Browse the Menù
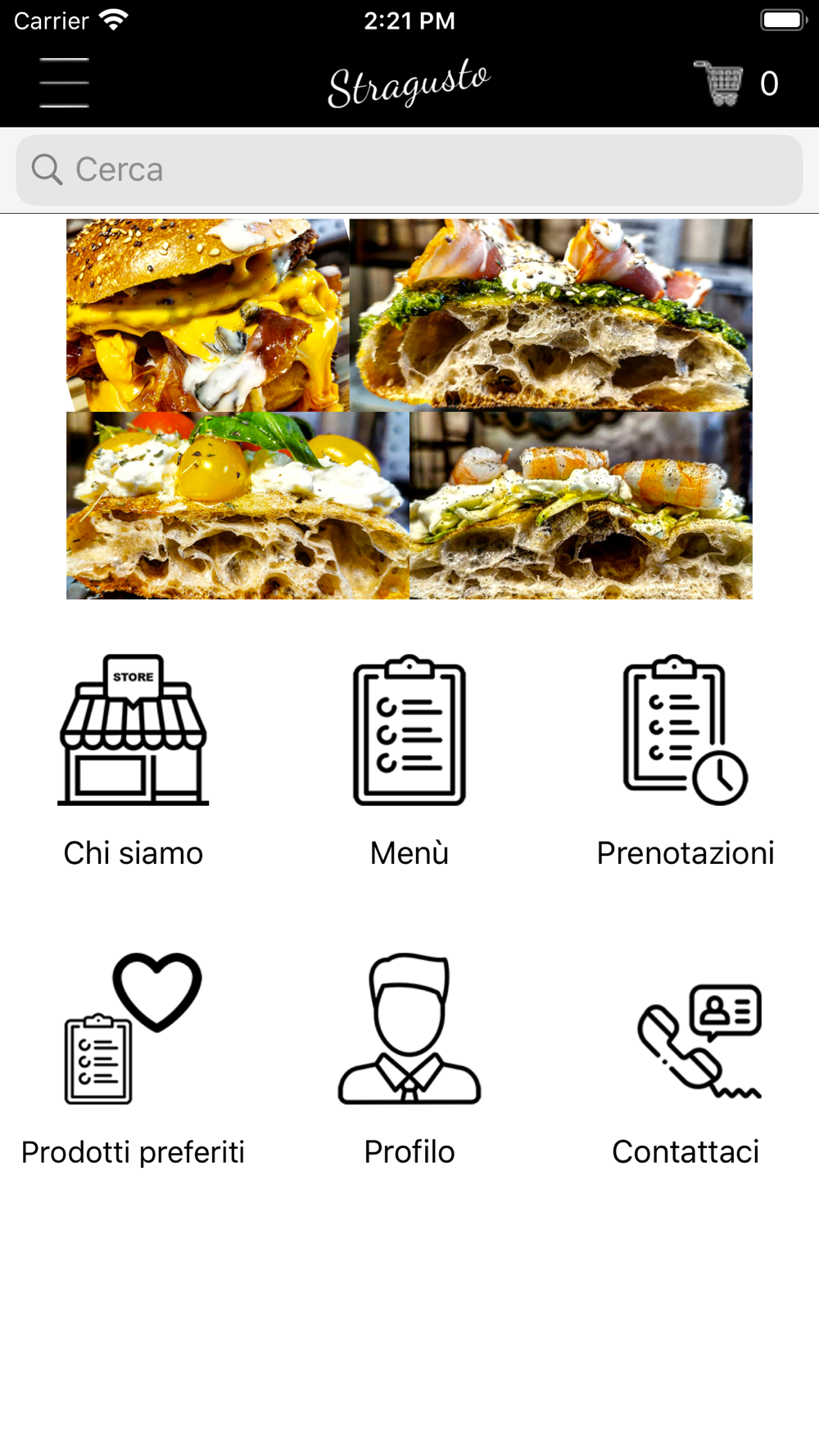Screen dimensions: 819x1456 click(409, 762)
